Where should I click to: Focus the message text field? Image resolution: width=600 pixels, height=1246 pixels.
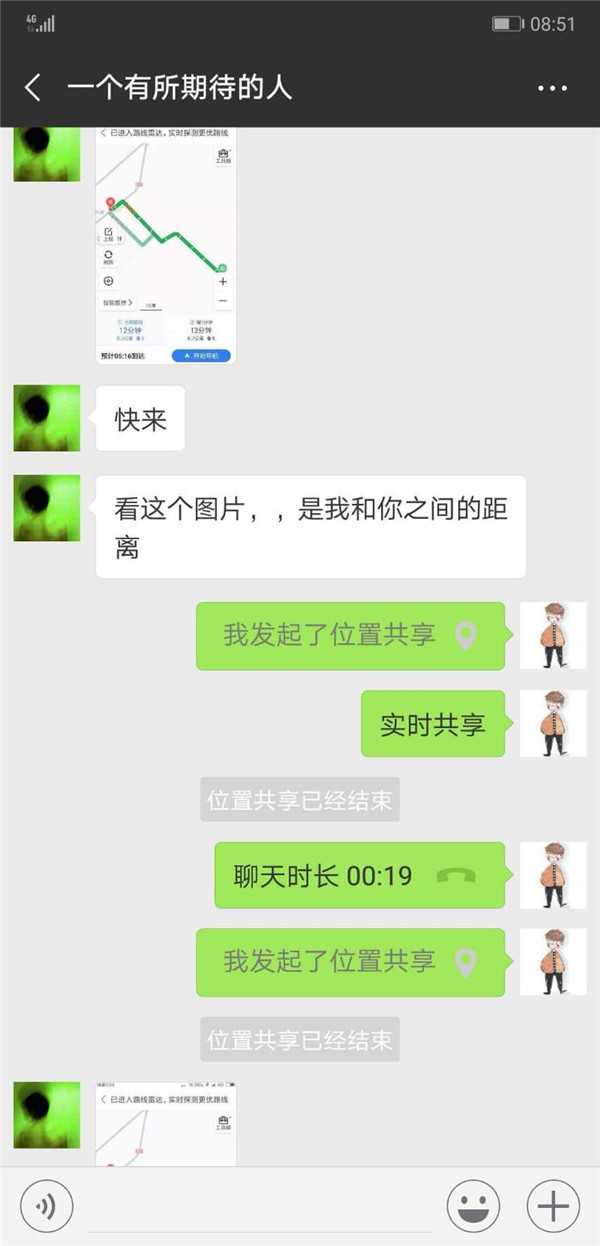coord(260,1205)
